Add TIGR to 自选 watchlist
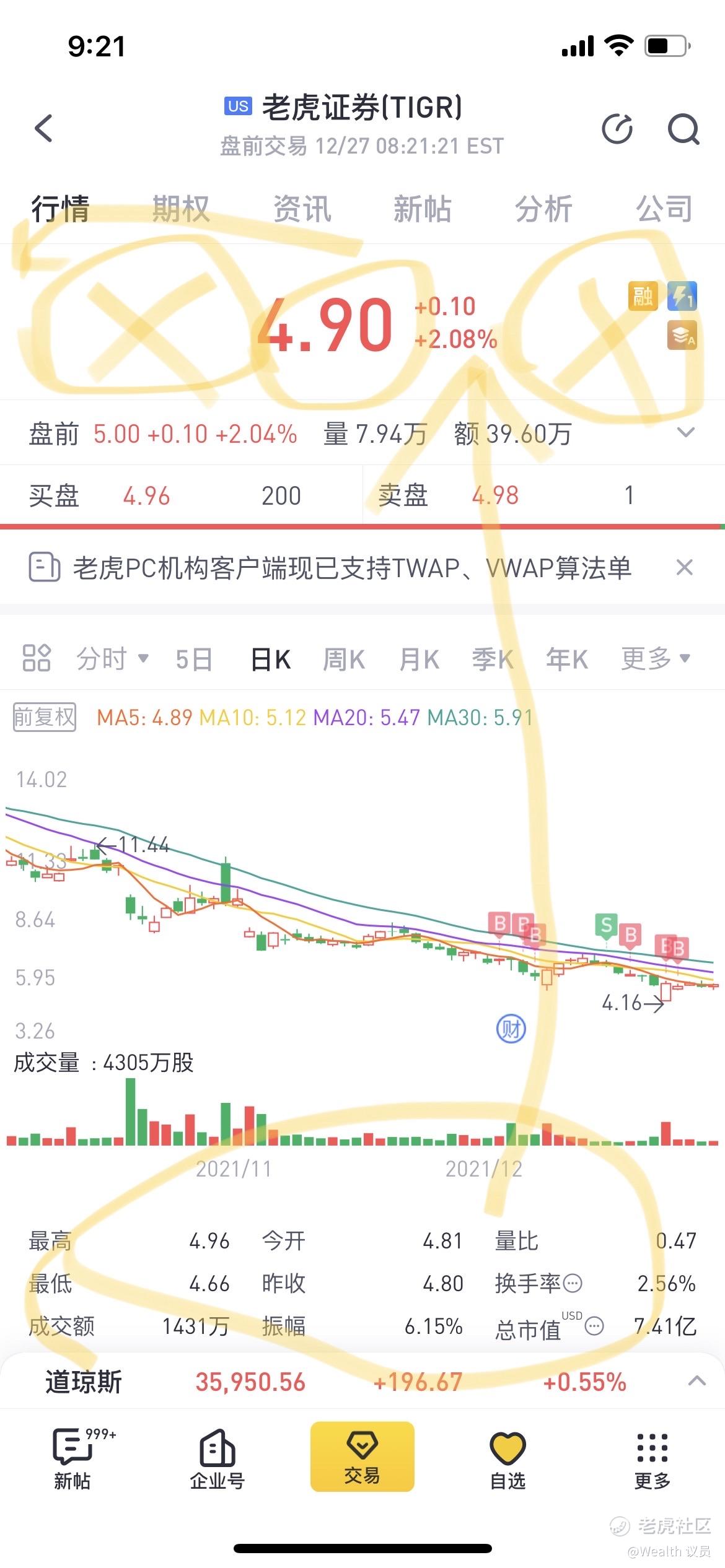The height and width of the screenshot is (1568, 725). [x=507, y=1460]
